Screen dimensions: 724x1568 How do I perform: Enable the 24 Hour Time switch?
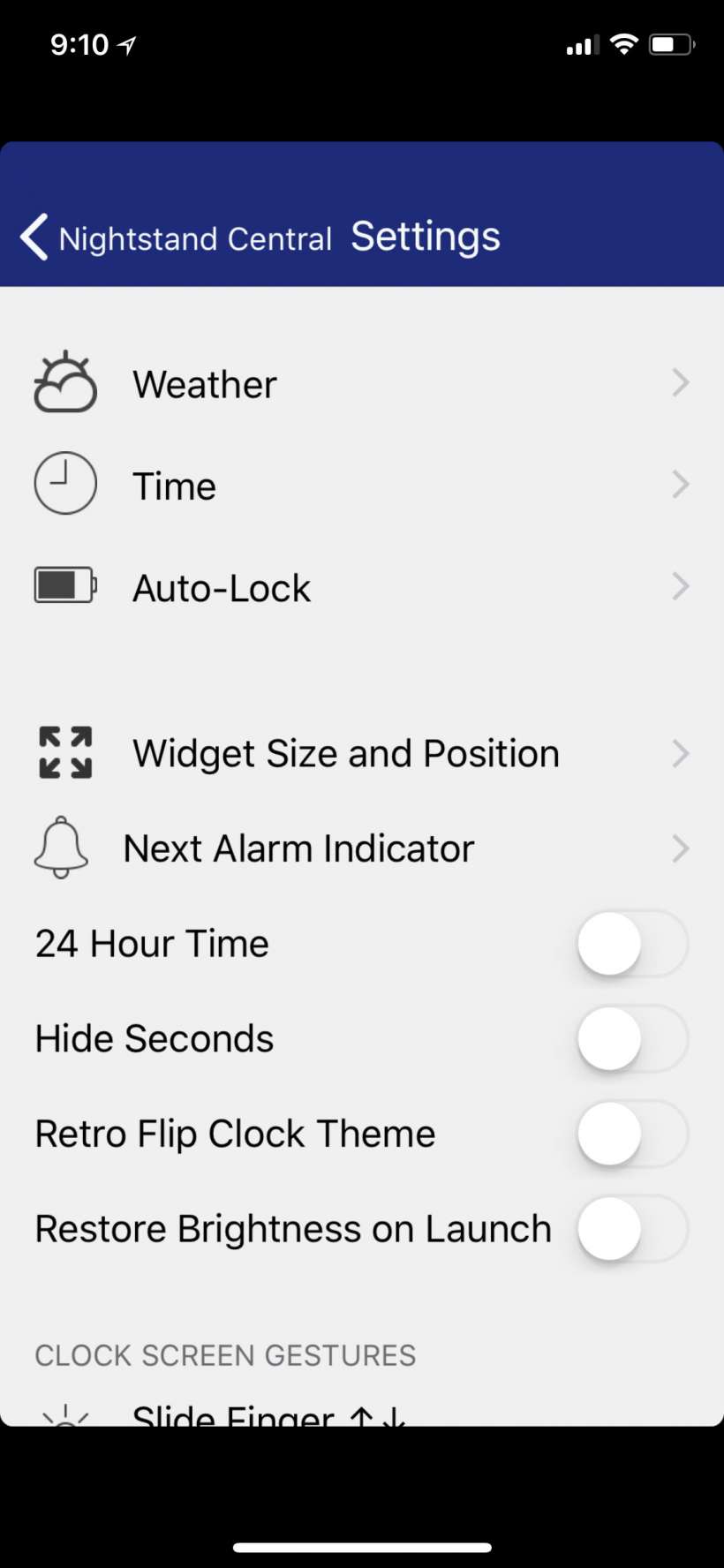coord(631,944)
